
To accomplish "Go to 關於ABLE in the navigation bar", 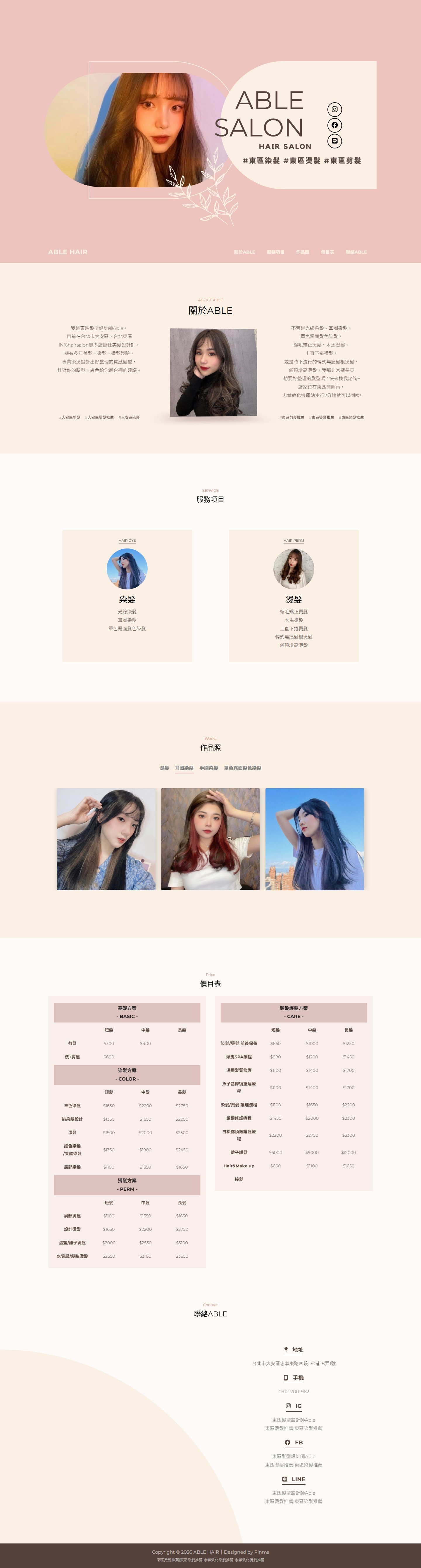I will [x=244, y=252].
